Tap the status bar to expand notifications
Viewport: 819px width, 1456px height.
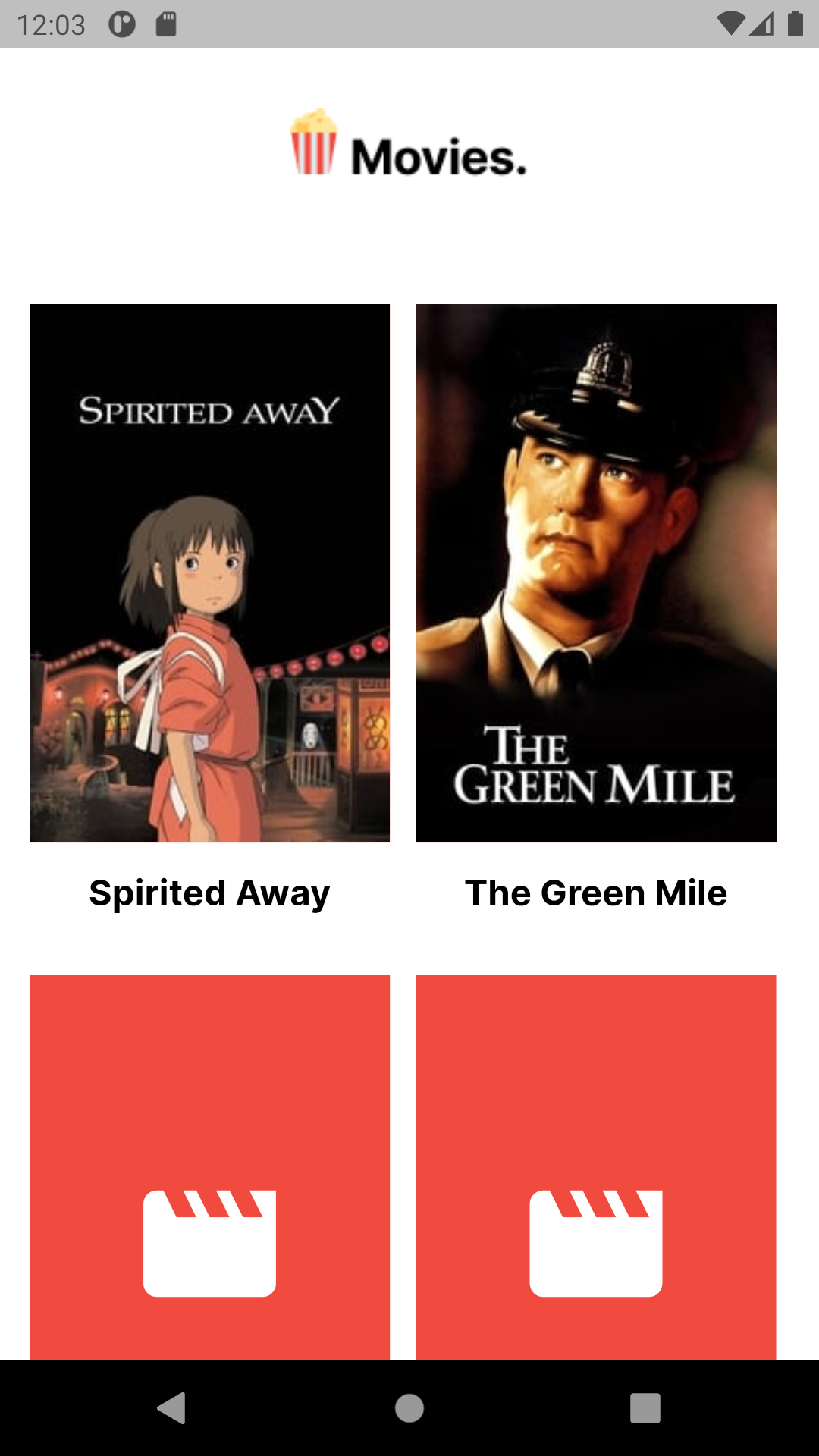pos(409,23)
